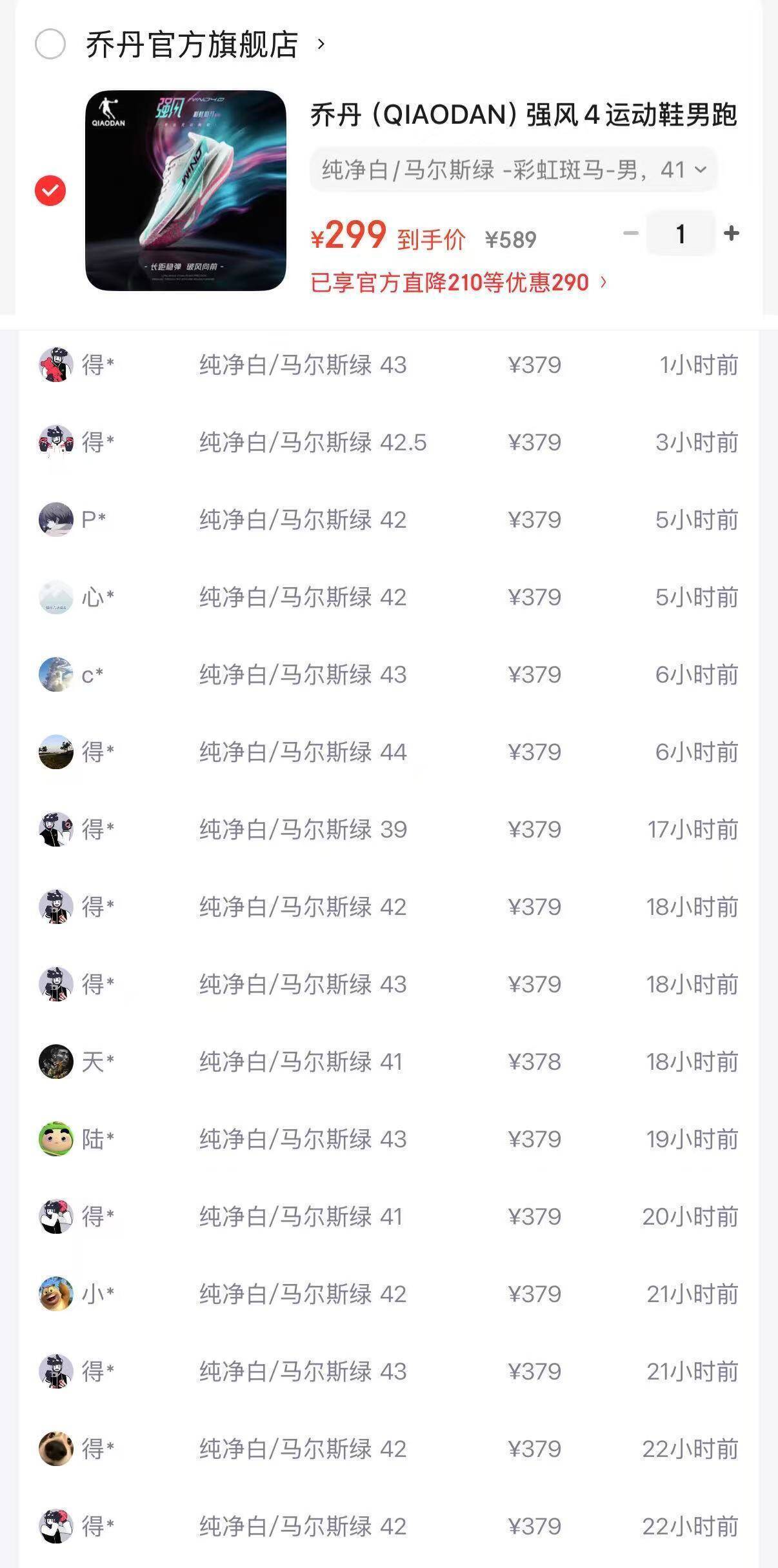Click buyer 心* cloud avatar
The width and height of the screenshot is (778, 1568).
click(x=55, y=597)
